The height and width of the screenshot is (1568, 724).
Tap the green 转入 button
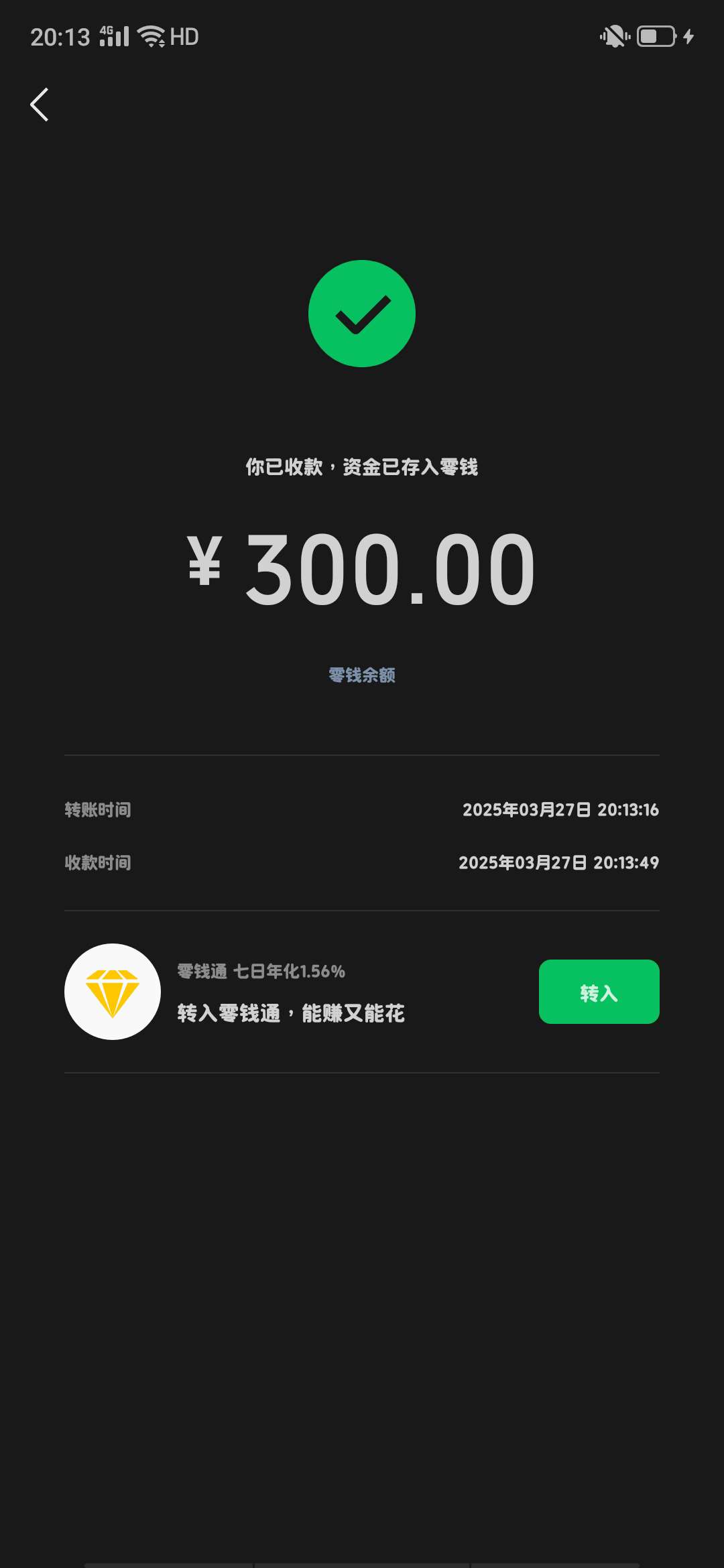599,992
